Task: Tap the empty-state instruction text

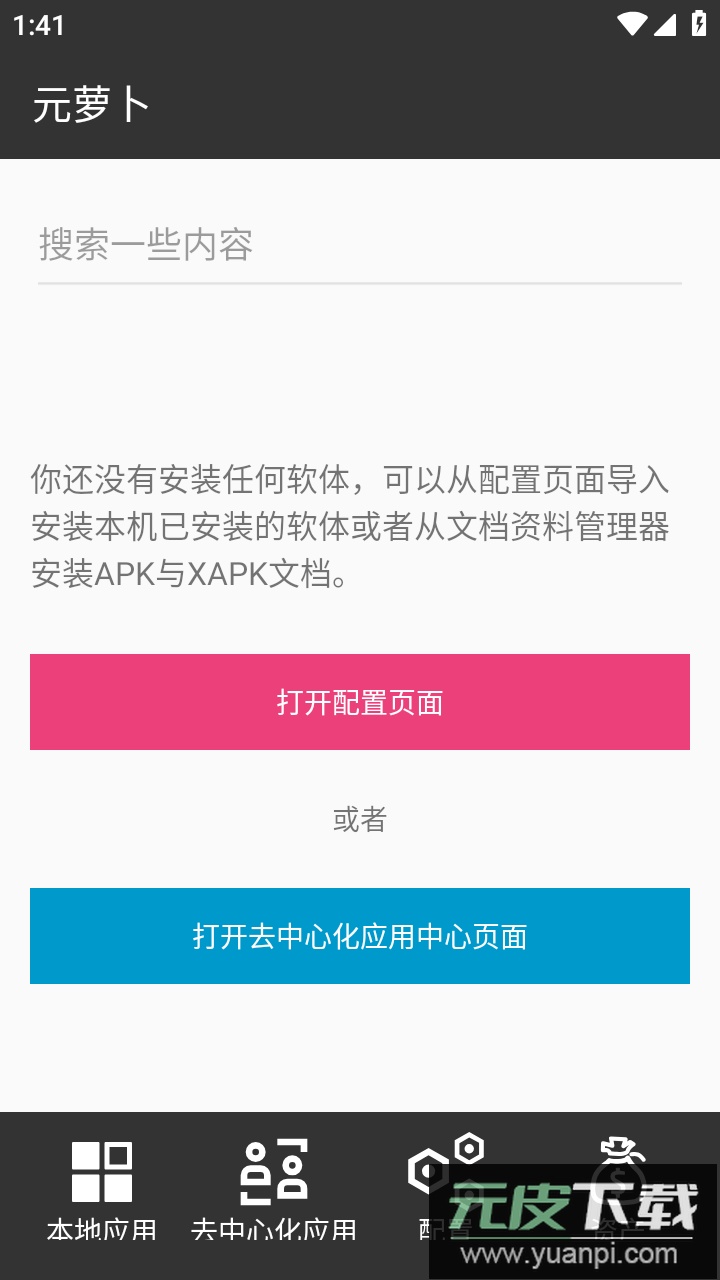Action: tap(360, 523)
